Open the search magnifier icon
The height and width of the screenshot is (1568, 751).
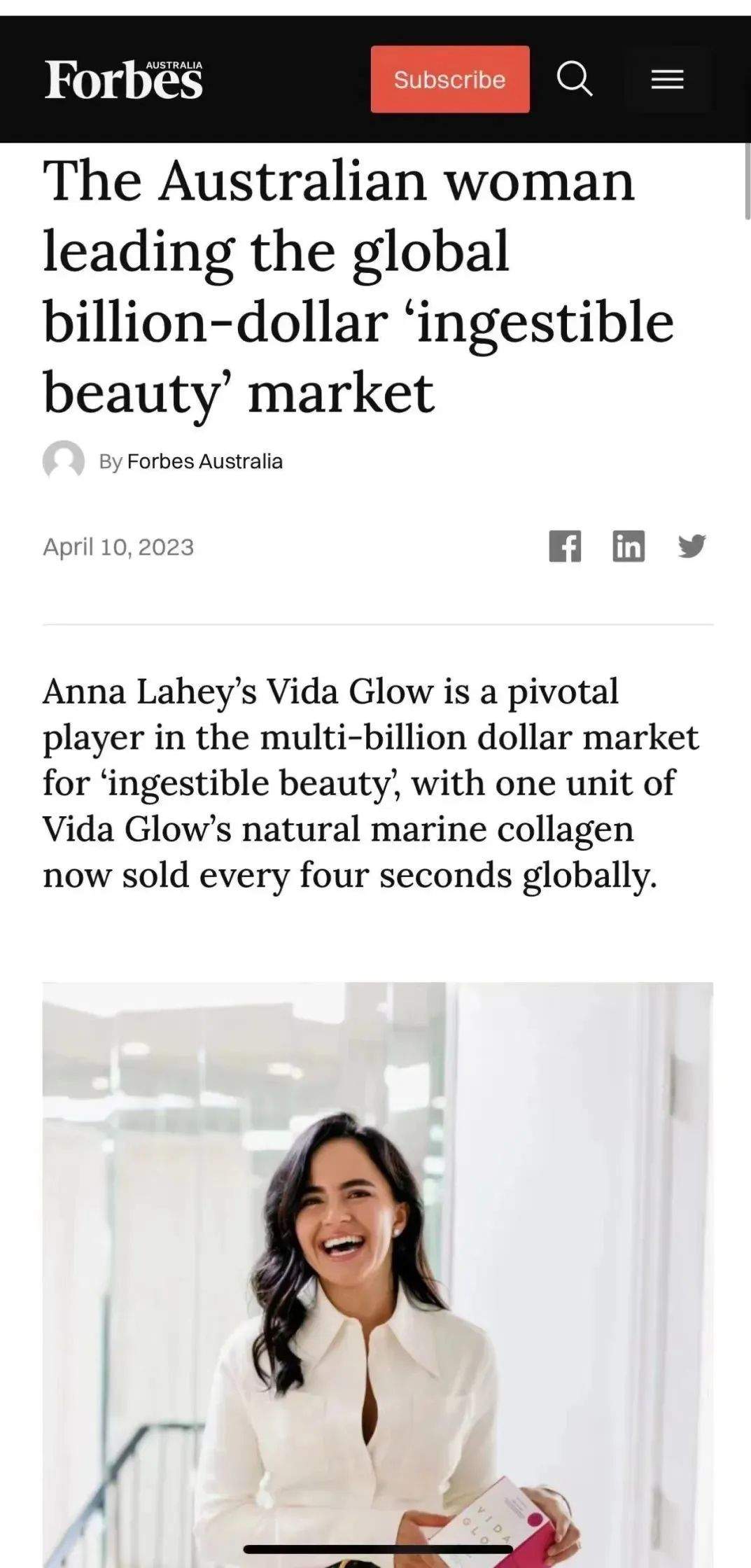[575, 78]
